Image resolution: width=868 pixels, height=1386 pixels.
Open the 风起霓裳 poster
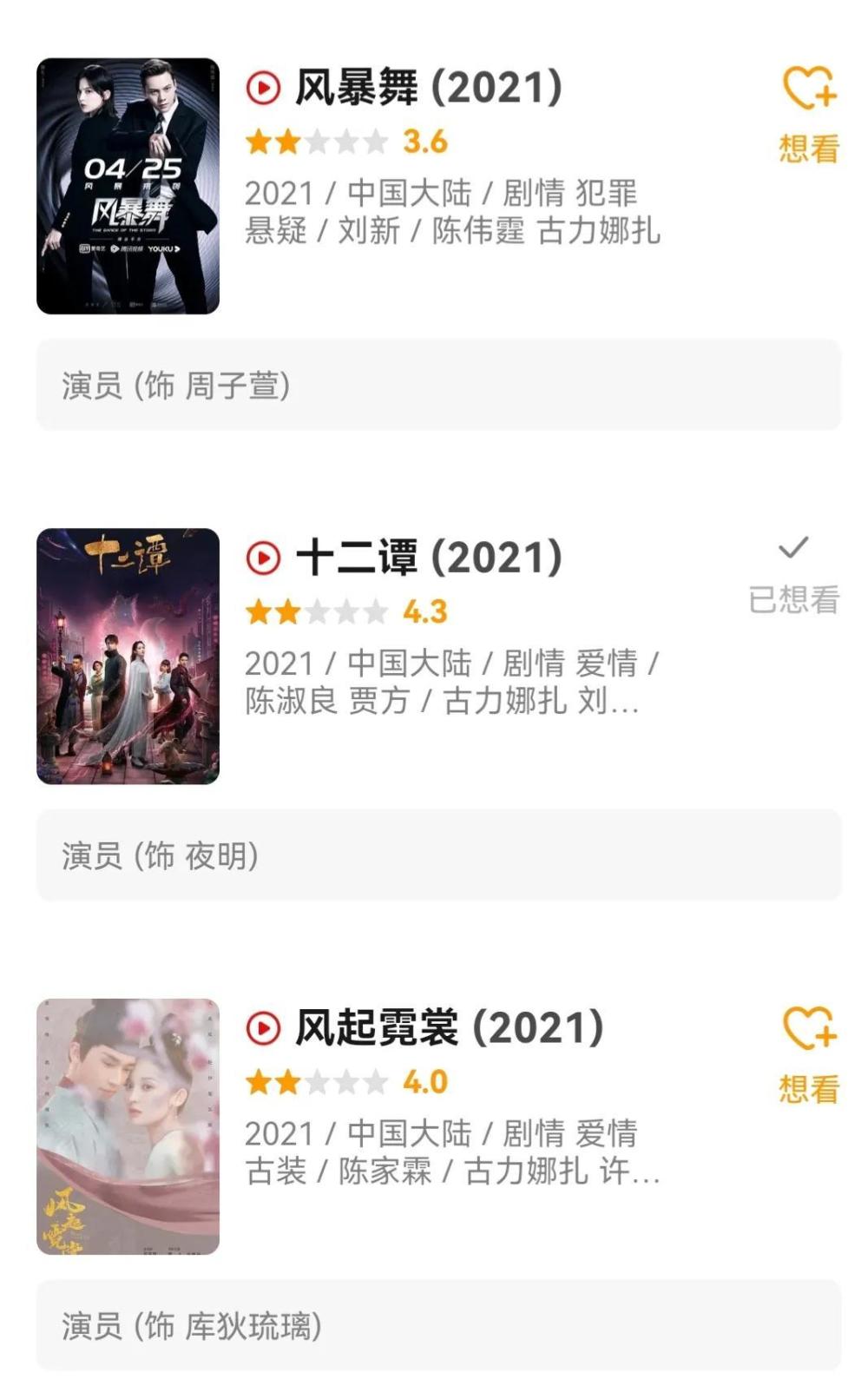[x=128, y=1125]
